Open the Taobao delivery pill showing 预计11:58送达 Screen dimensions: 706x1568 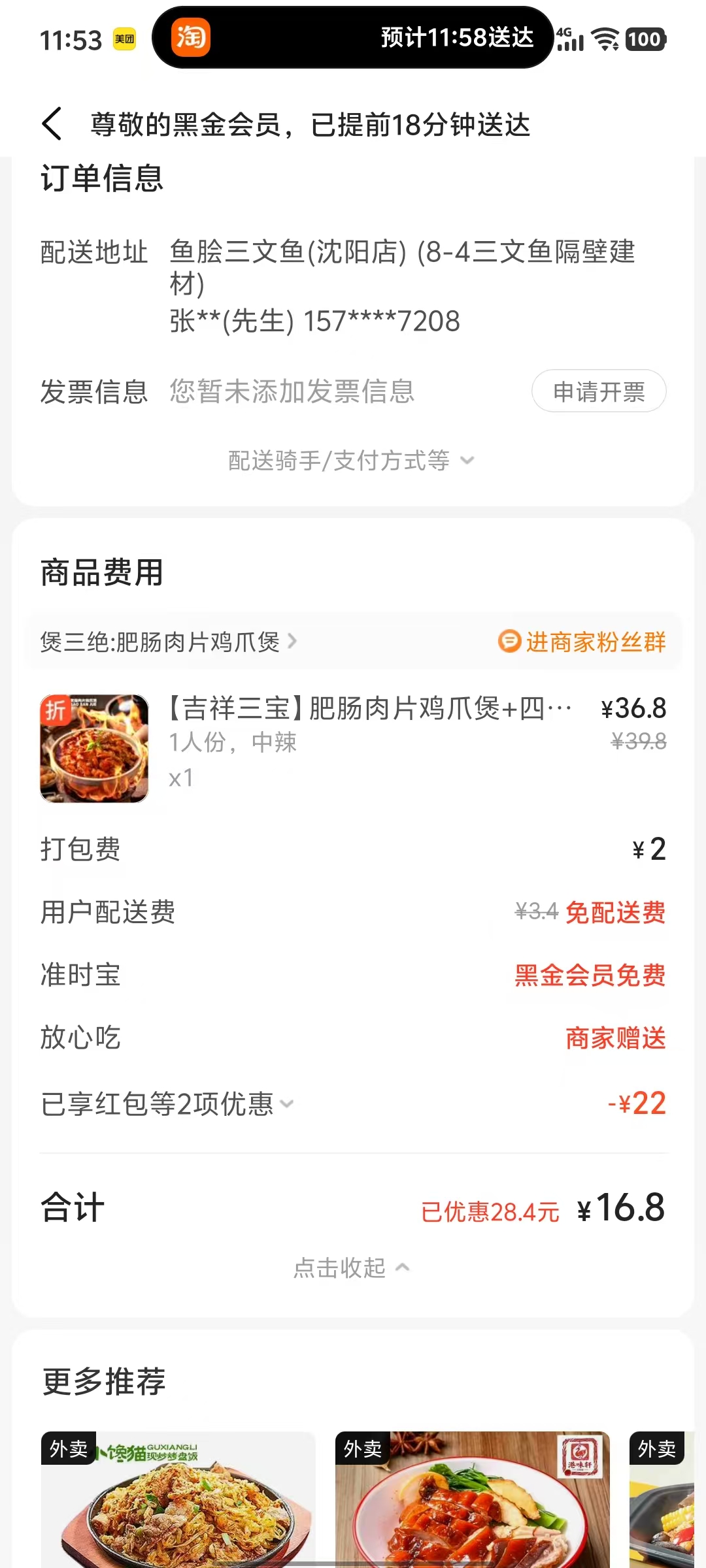pyautogui.click(x=353, y=38)
